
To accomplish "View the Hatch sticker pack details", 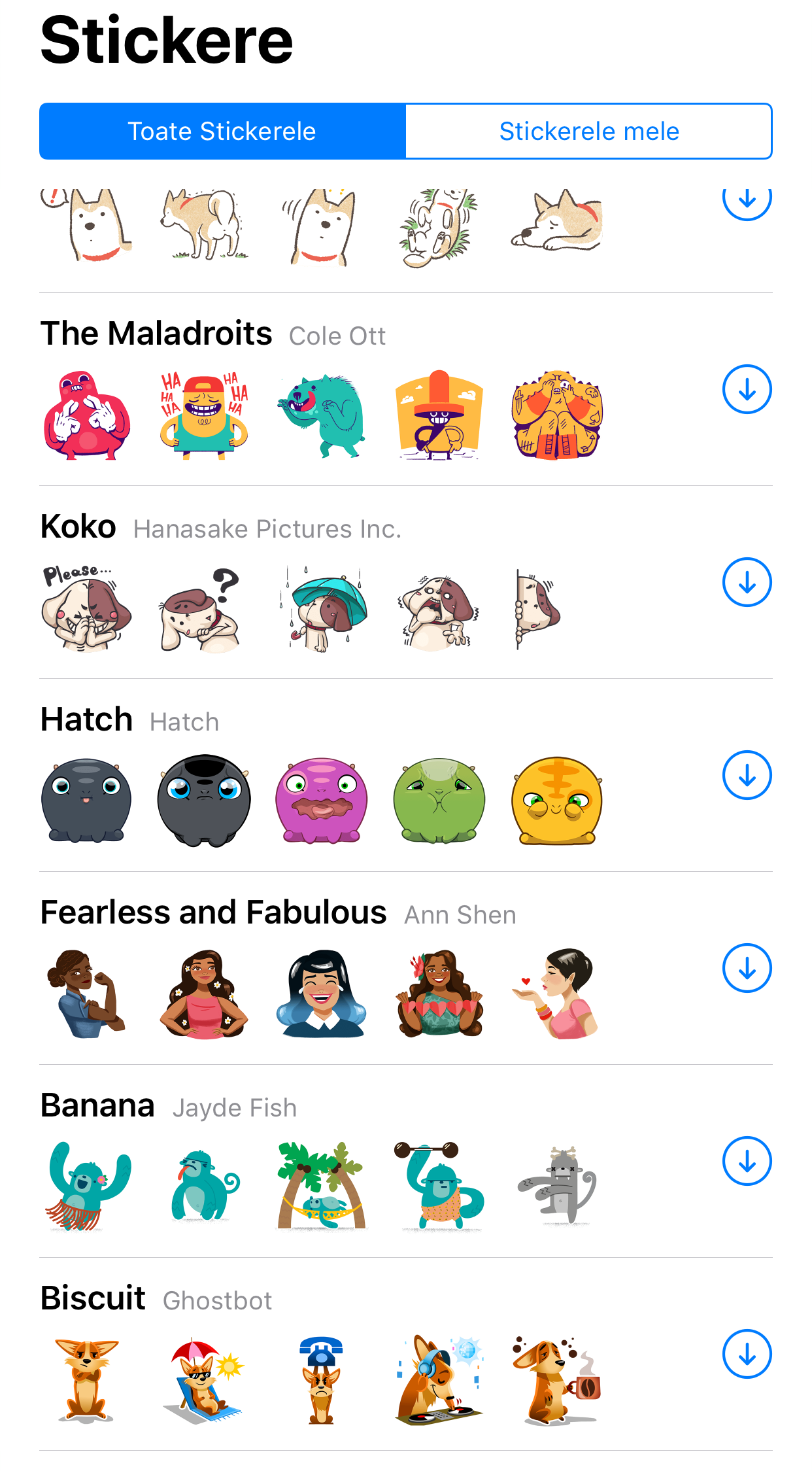I will (x=87, y=719).
